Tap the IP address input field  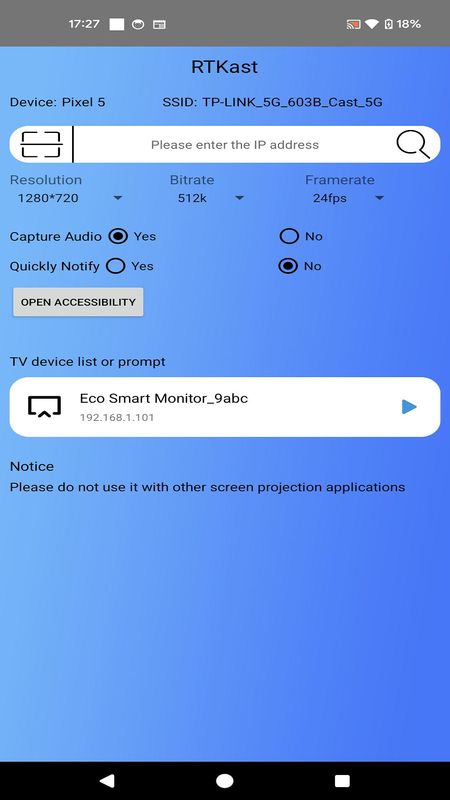[235, 145]
